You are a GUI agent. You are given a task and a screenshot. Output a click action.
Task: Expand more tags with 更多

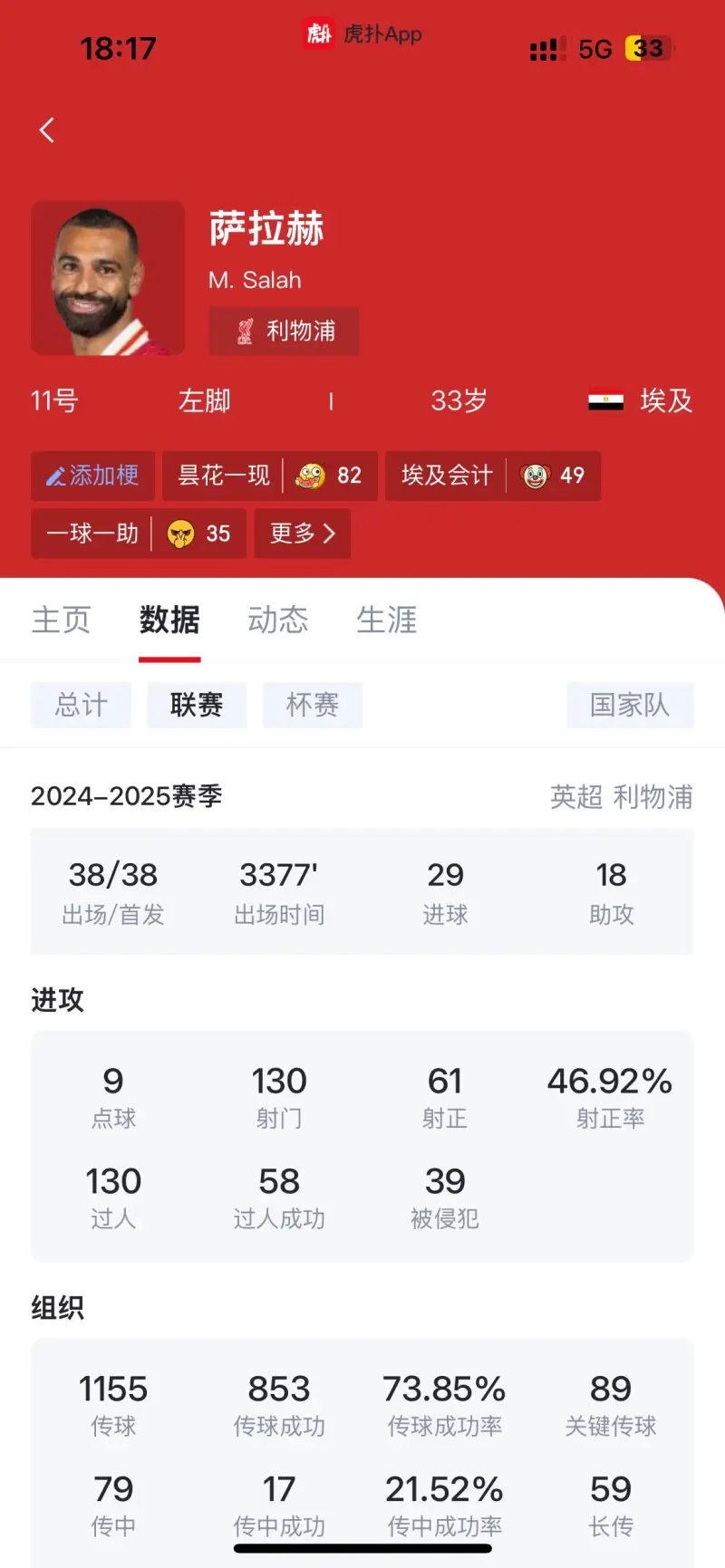(x=302, y=534)
